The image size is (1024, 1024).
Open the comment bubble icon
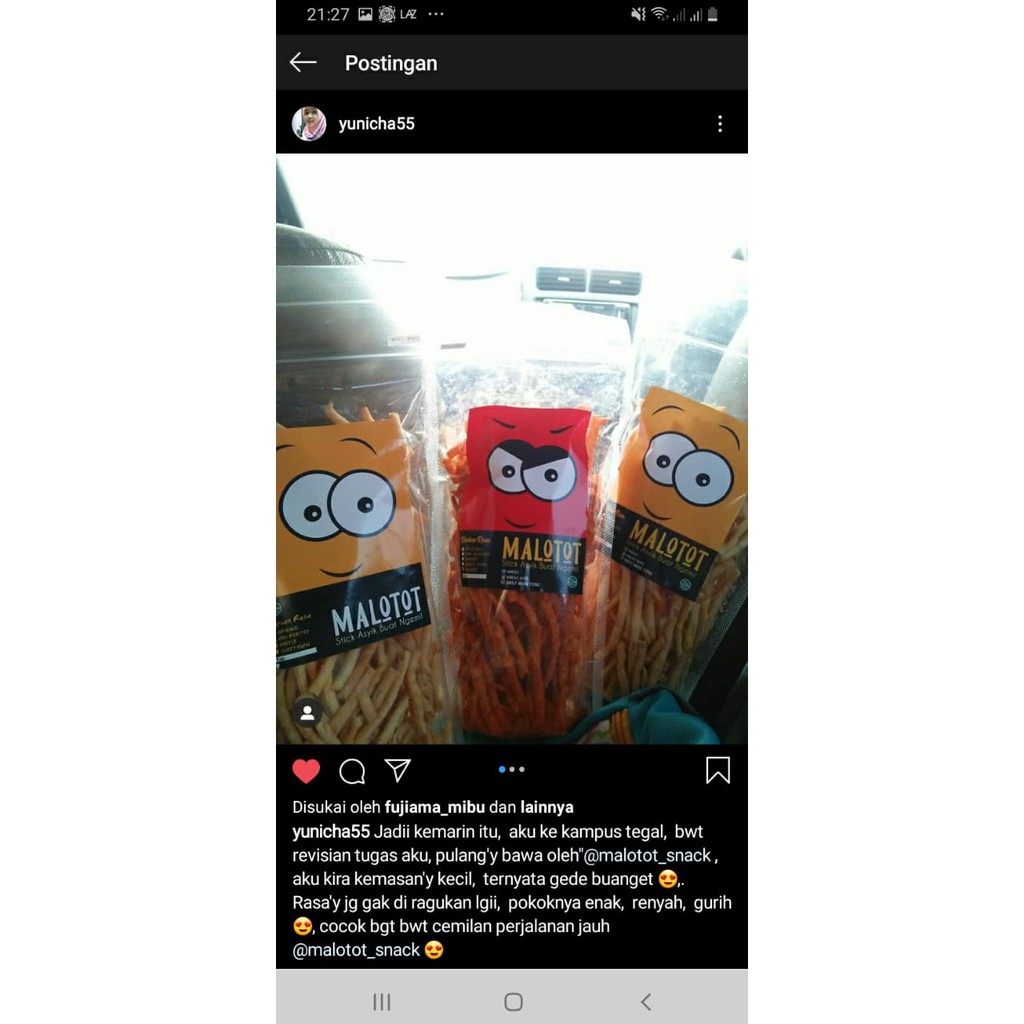(352, 771)
